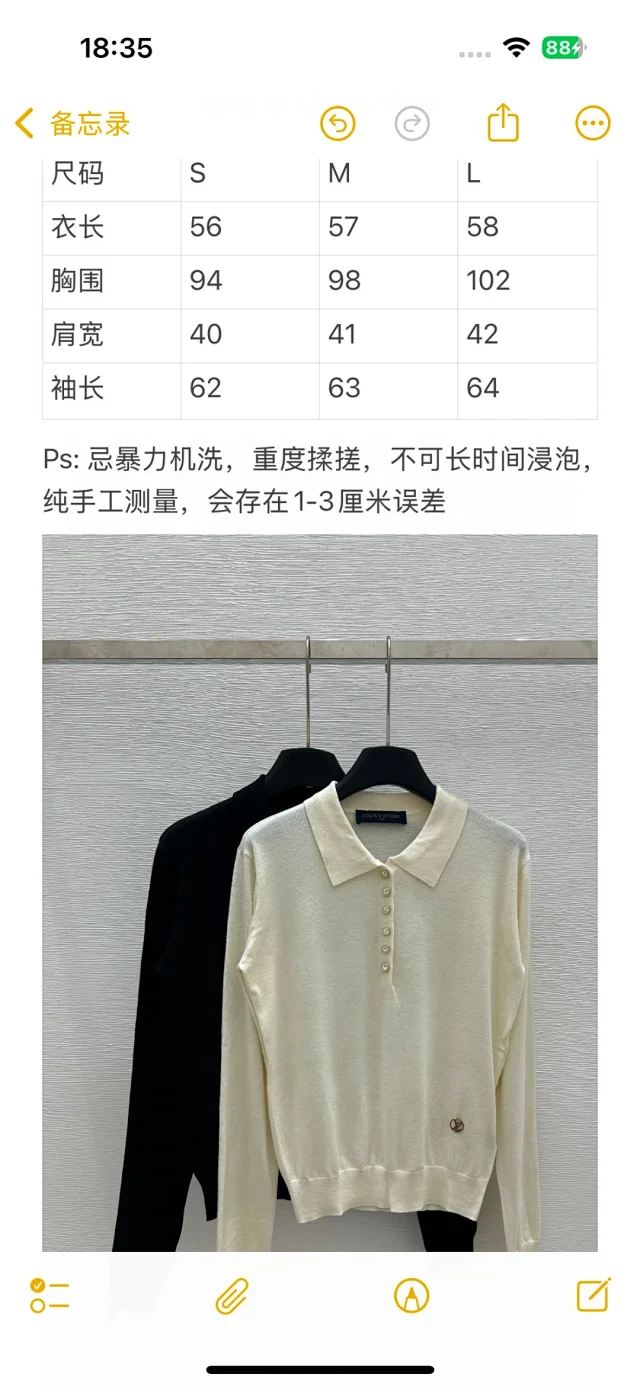Image resolution: width=640 pixels, height=1387 pixels.
Task: Open the sweater photo in the note
Action: point(320,893)
